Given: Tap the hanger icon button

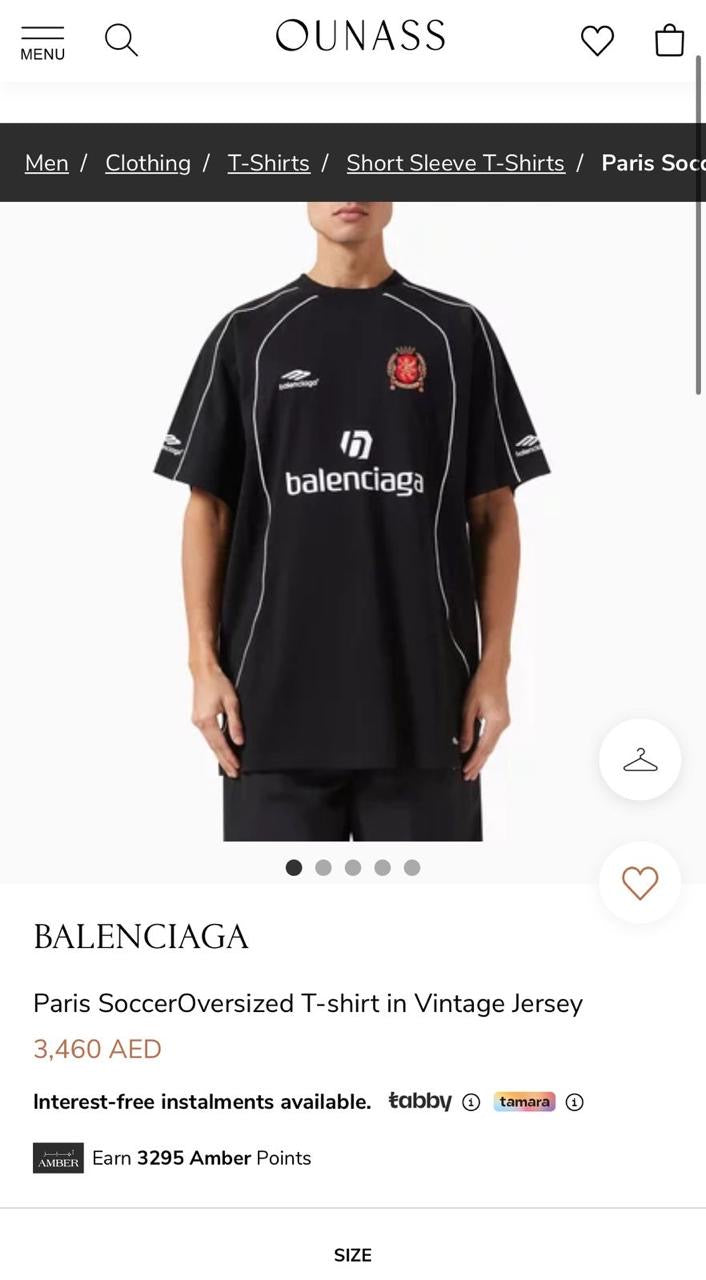Looking at the screenshot, I should coord(640,760).
